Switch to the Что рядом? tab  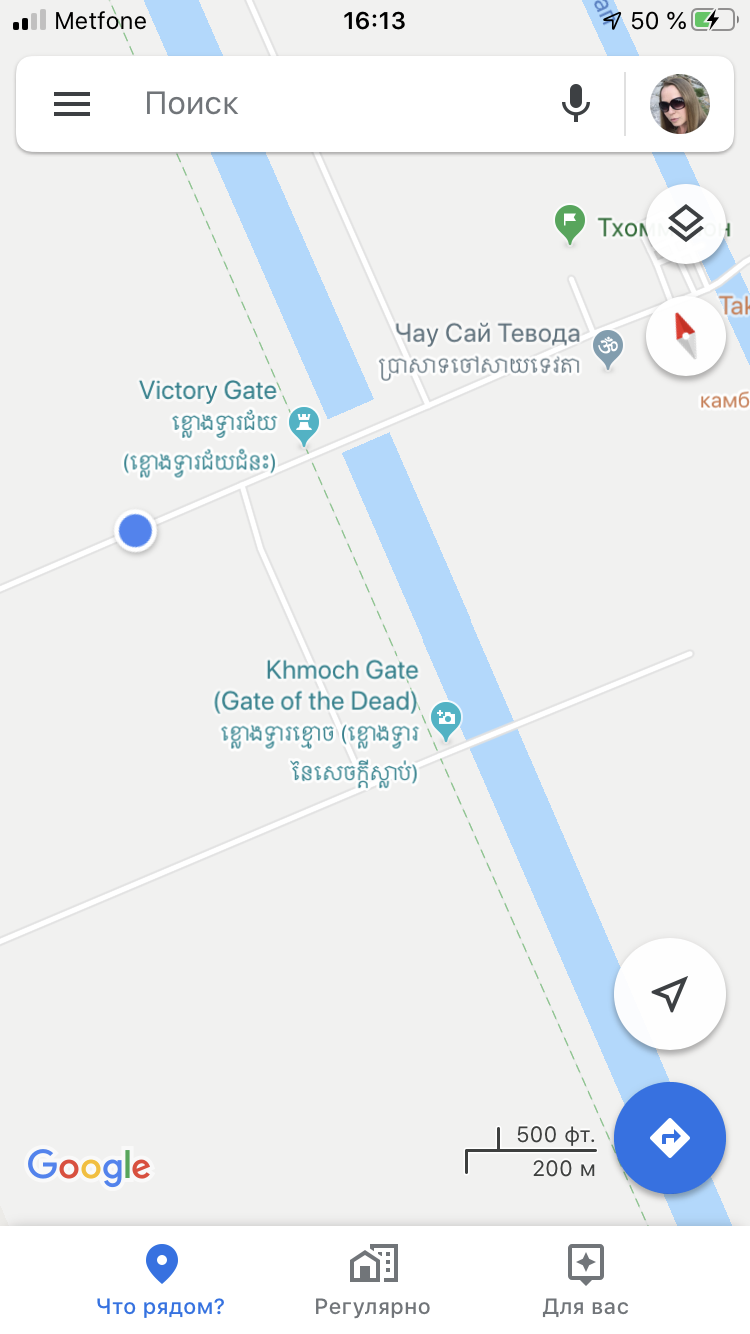click(160, 1280)
